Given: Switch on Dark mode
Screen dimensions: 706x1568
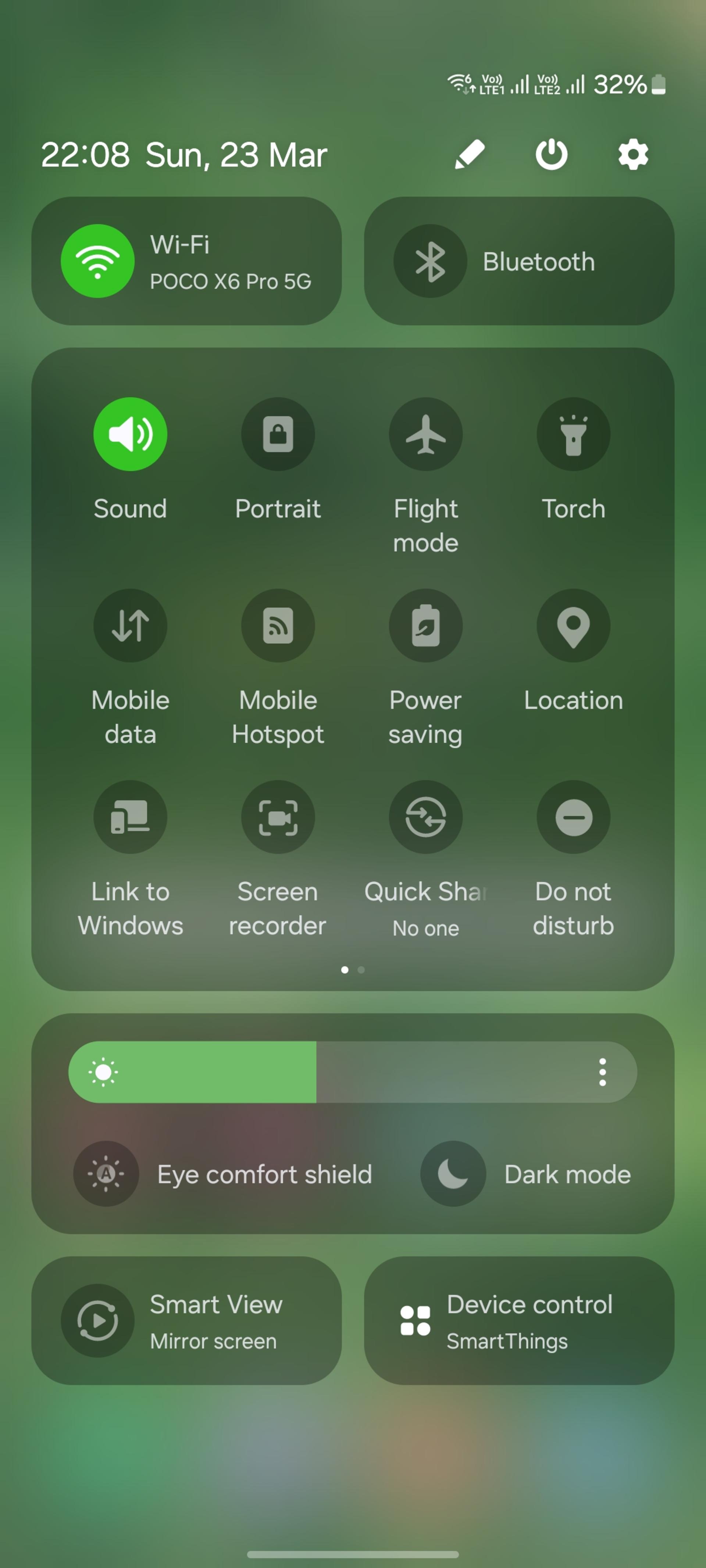Looking at the screenshot, I should pyautogui.click(x=453, y=1174).
